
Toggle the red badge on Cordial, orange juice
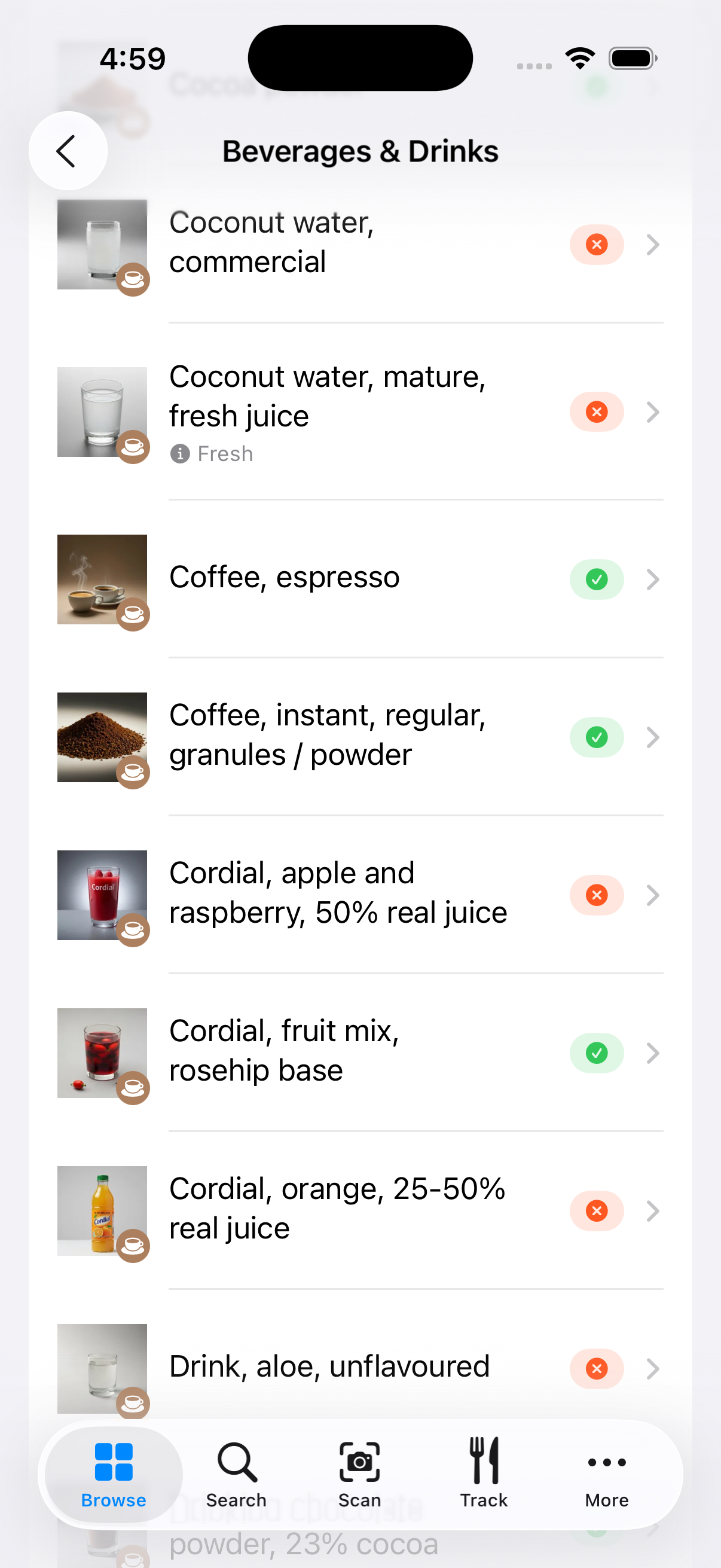(596, 1211)
